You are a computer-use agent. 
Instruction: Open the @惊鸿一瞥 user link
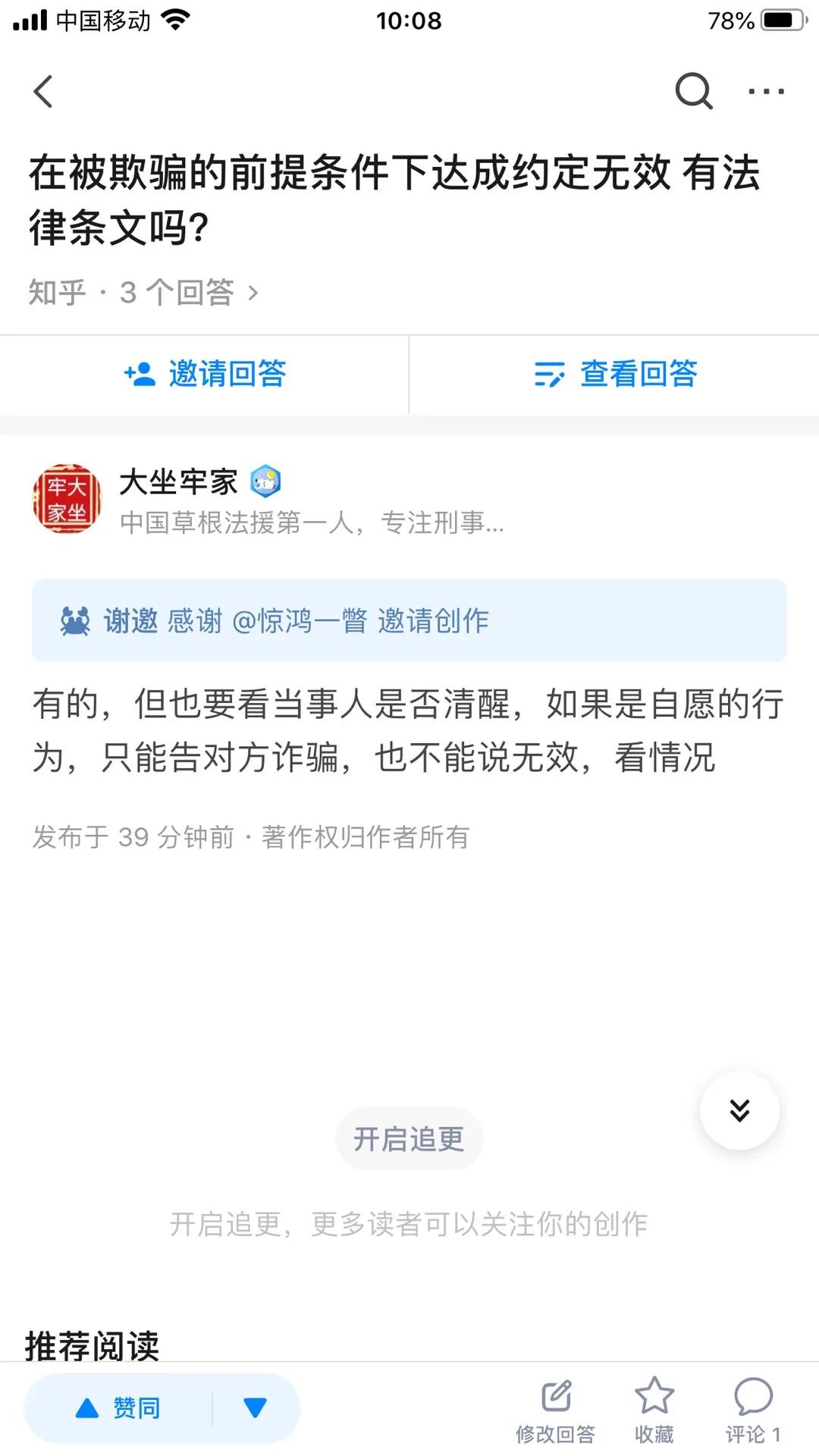point(303,621)
